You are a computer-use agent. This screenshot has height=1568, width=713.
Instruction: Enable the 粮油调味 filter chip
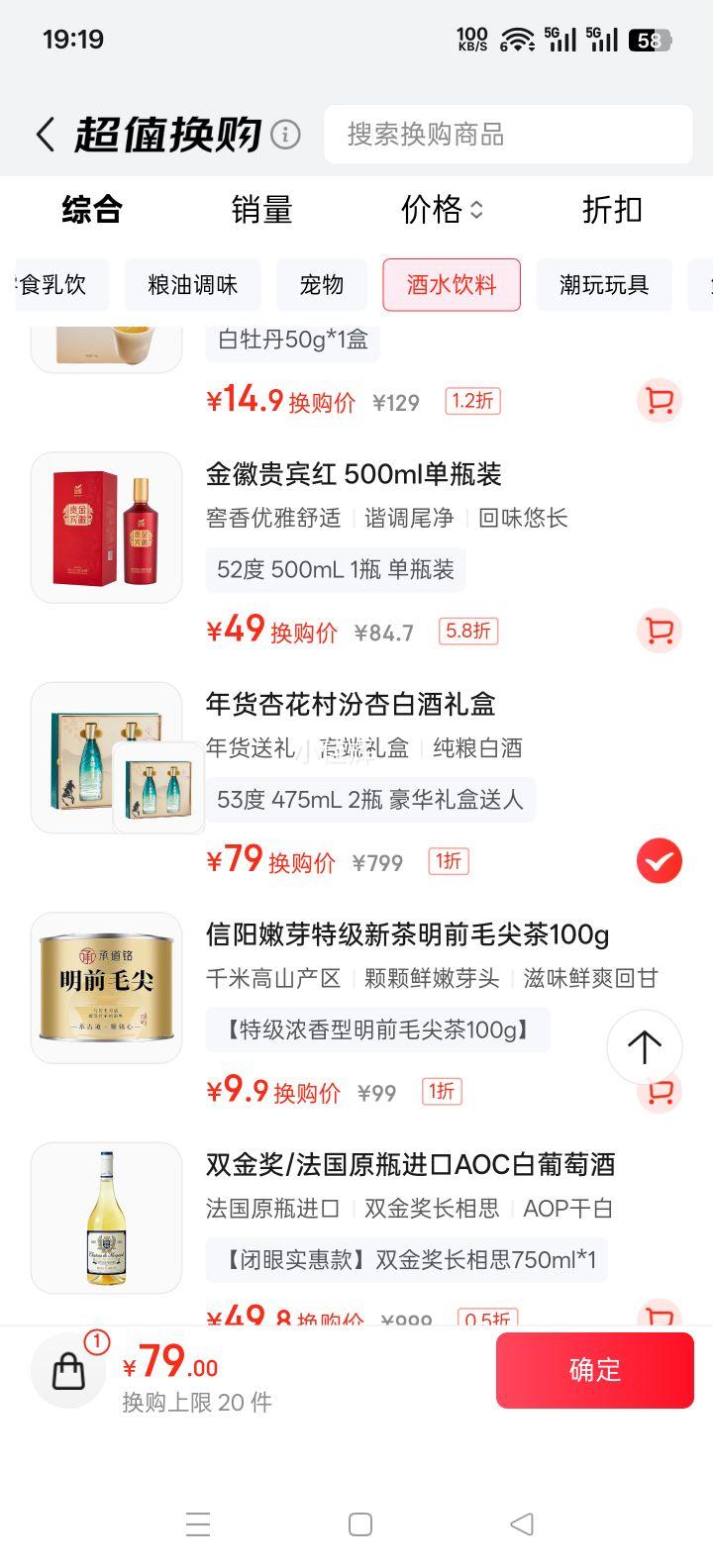(x=192, y=285)
